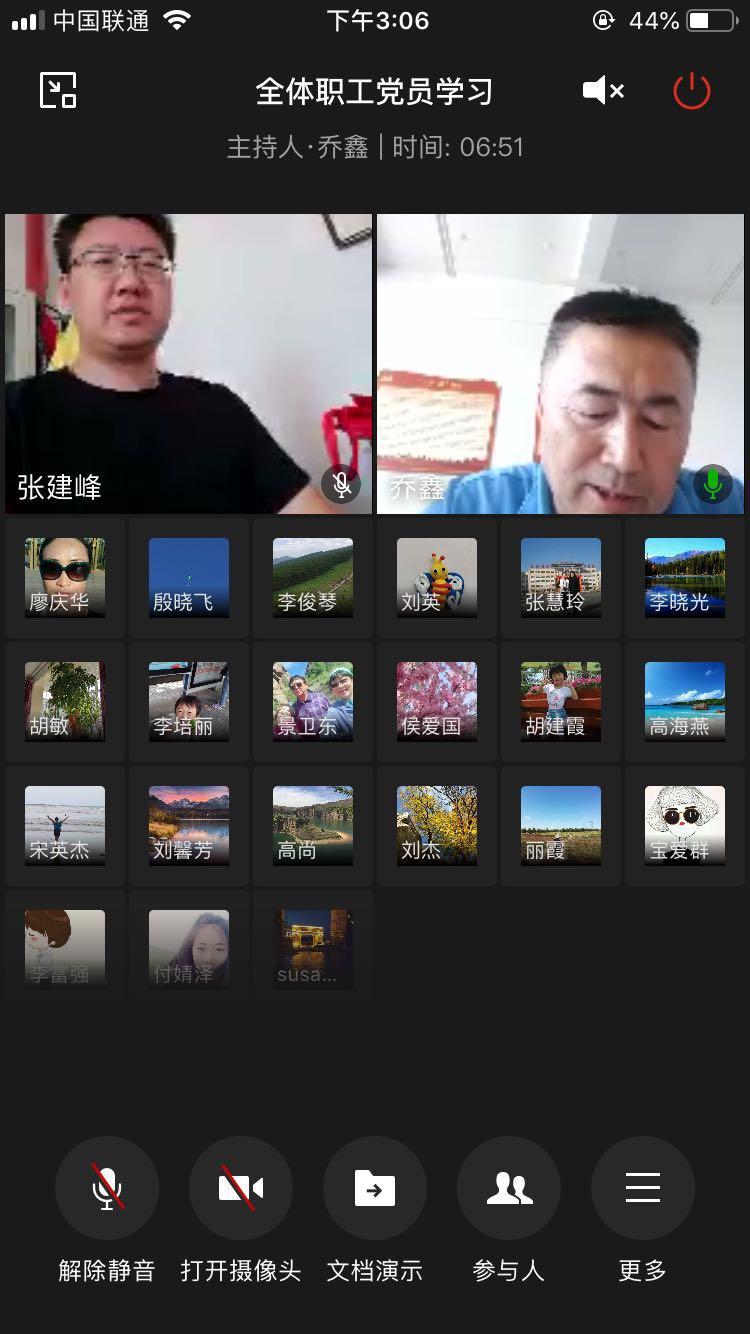Open participant 景卫东's tile
750x1334 pixels.
tap(313, 701)
